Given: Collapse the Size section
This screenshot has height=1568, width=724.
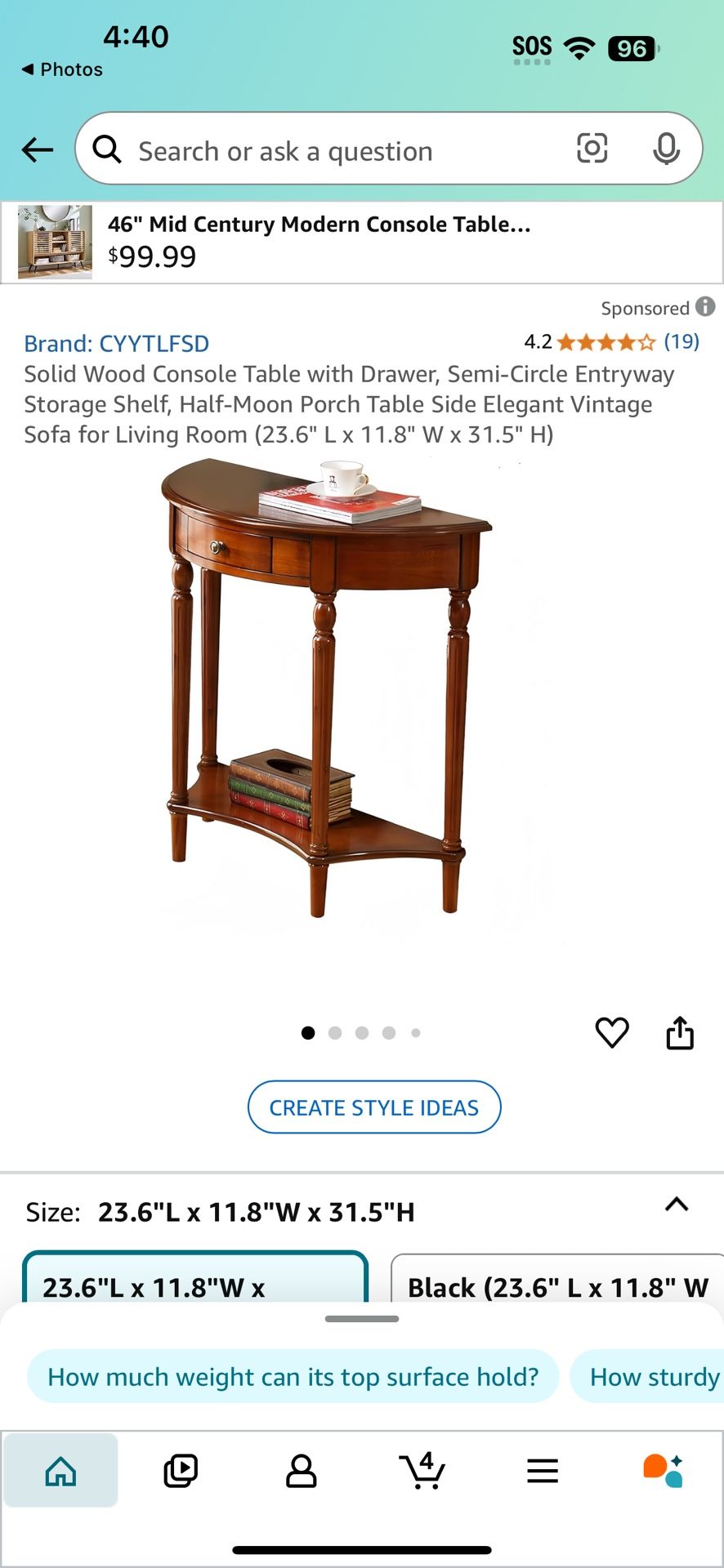Looking at the screenshot, I should [677, 1205].
